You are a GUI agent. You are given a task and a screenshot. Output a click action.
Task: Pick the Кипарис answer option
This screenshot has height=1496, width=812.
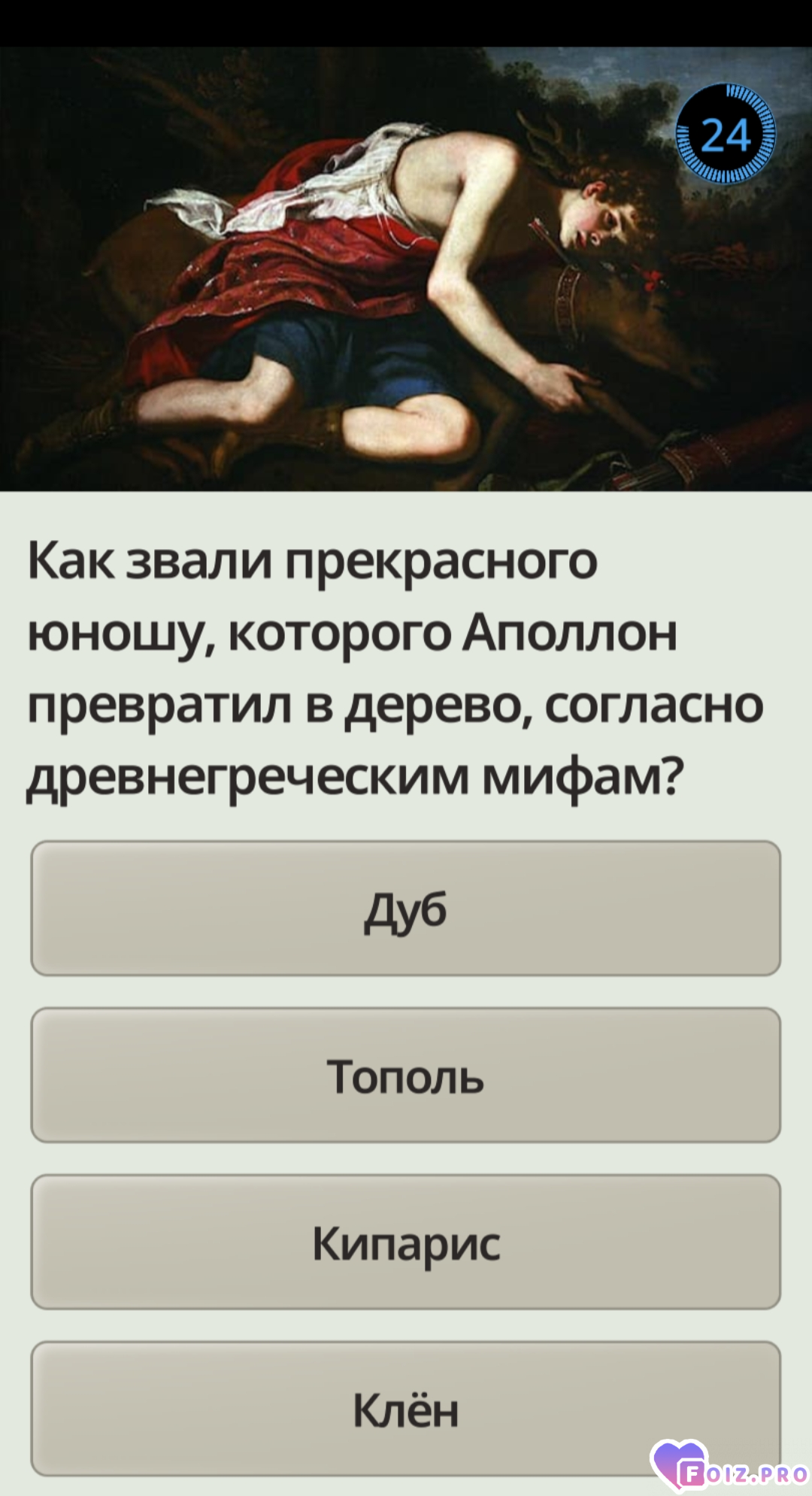click(x=405, y=1242)
